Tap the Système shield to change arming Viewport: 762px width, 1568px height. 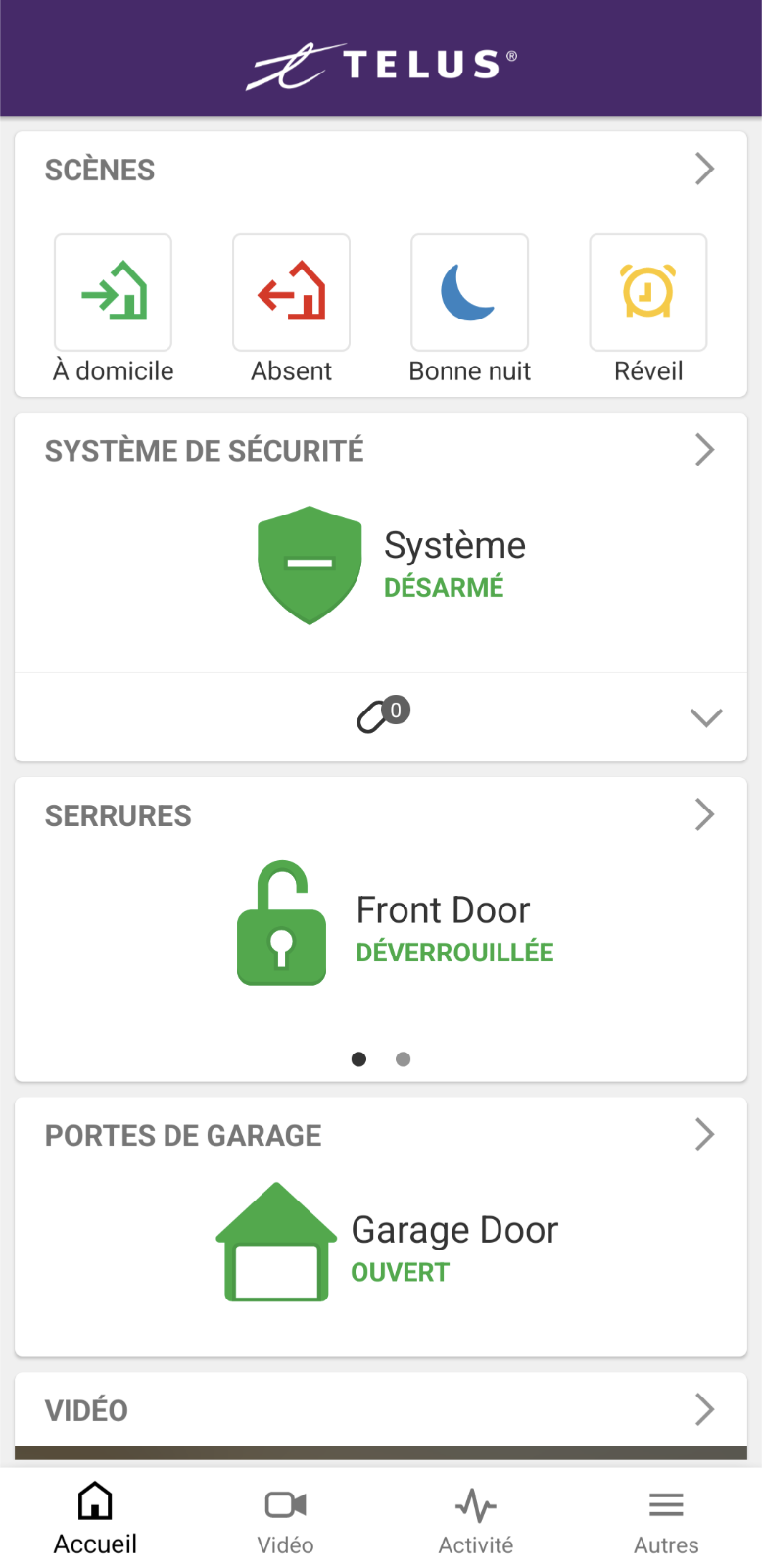[310, 565]
